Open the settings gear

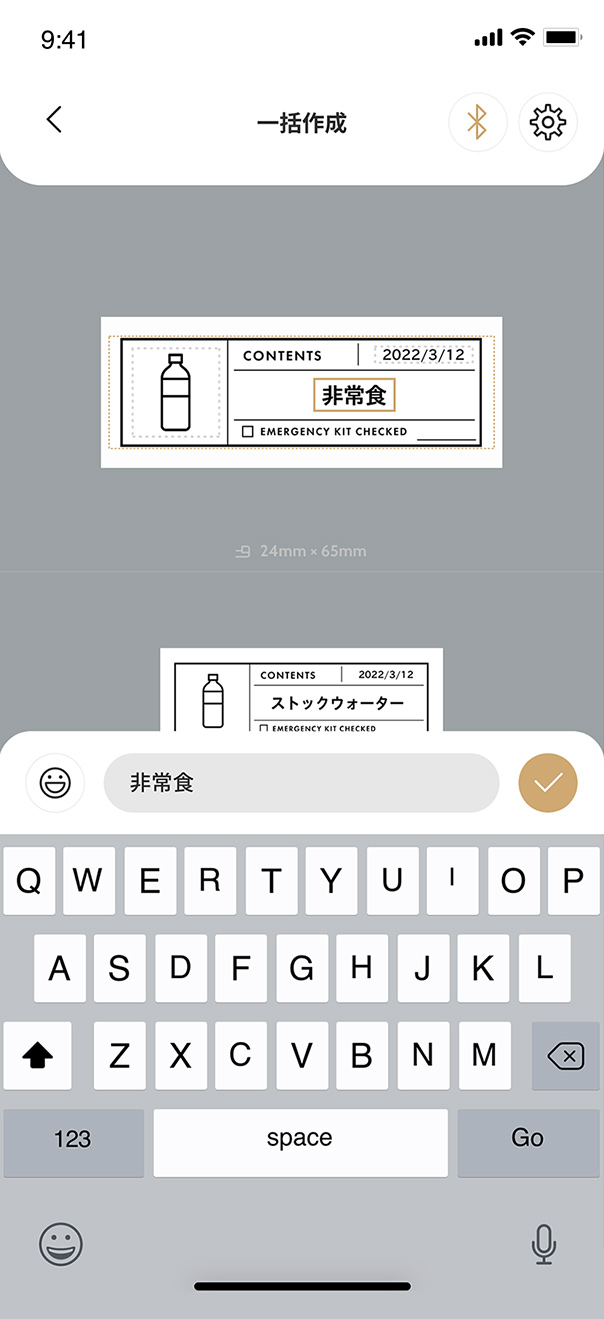(547, 122)
